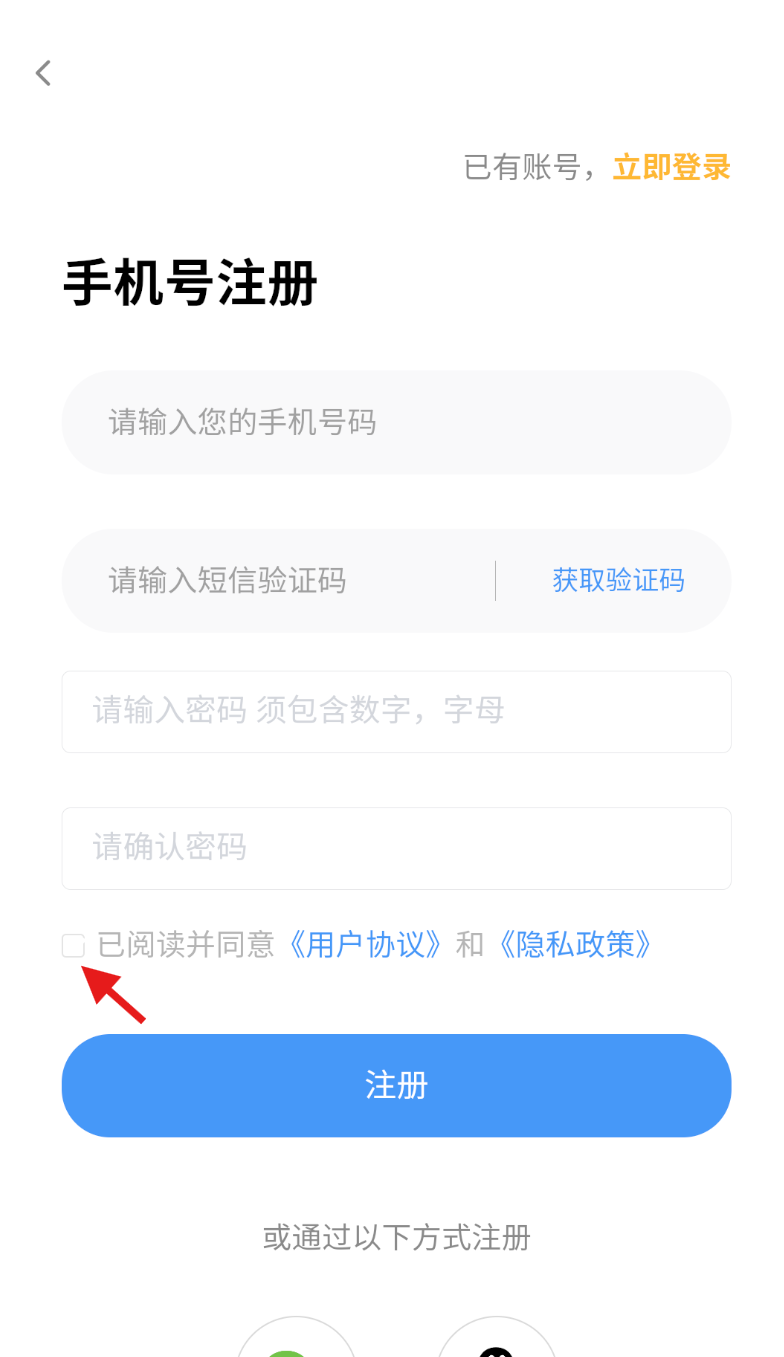The image size is (784, 1357).
Task: Focus the SMS verification code field
Action: [280, 580]
